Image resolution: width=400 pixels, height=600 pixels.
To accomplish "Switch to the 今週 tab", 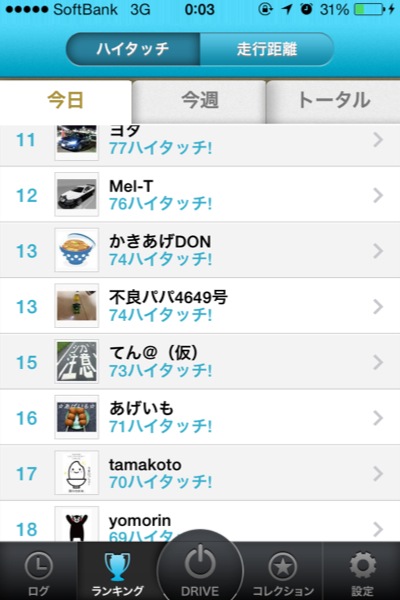I will point(199,101).
